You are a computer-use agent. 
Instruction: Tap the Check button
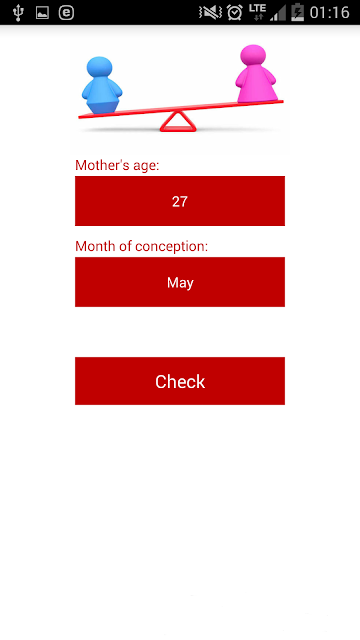pyautogui.click(x=180, y=381)
